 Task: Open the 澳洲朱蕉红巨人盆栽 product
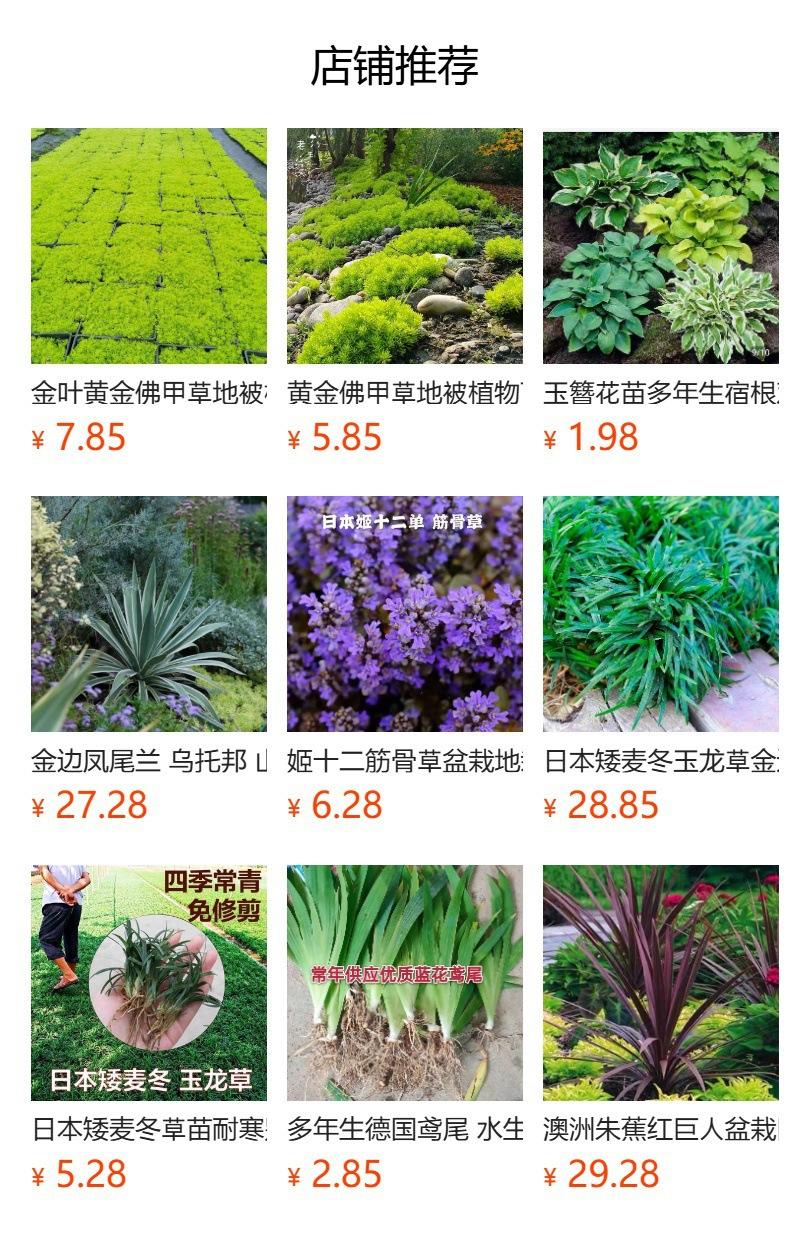(x=661, y=1029)
